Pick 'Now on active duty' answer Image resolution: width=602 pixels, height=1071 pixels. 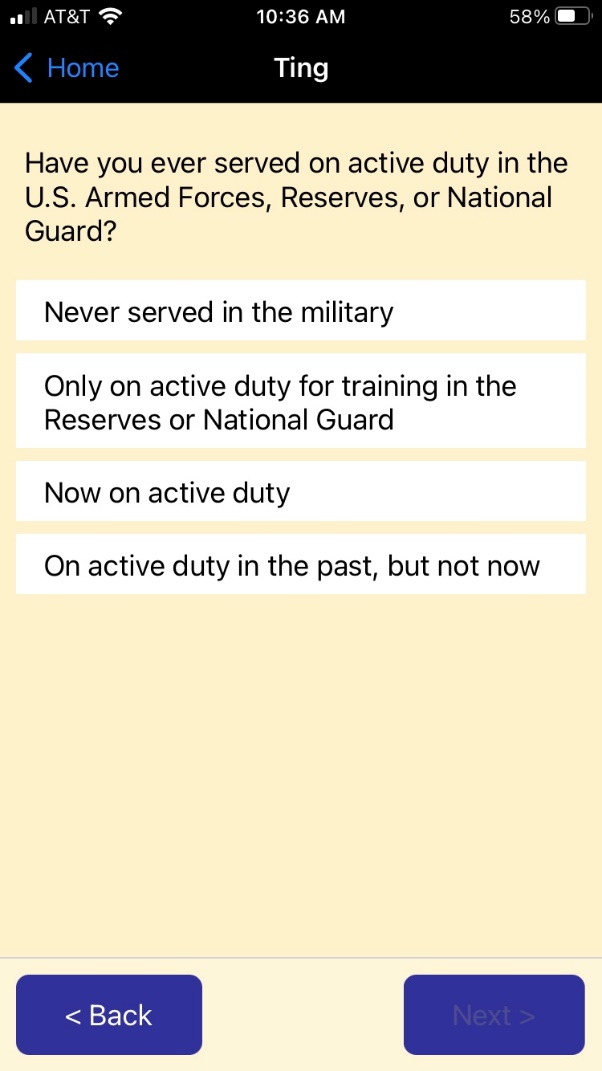point(300,492)
